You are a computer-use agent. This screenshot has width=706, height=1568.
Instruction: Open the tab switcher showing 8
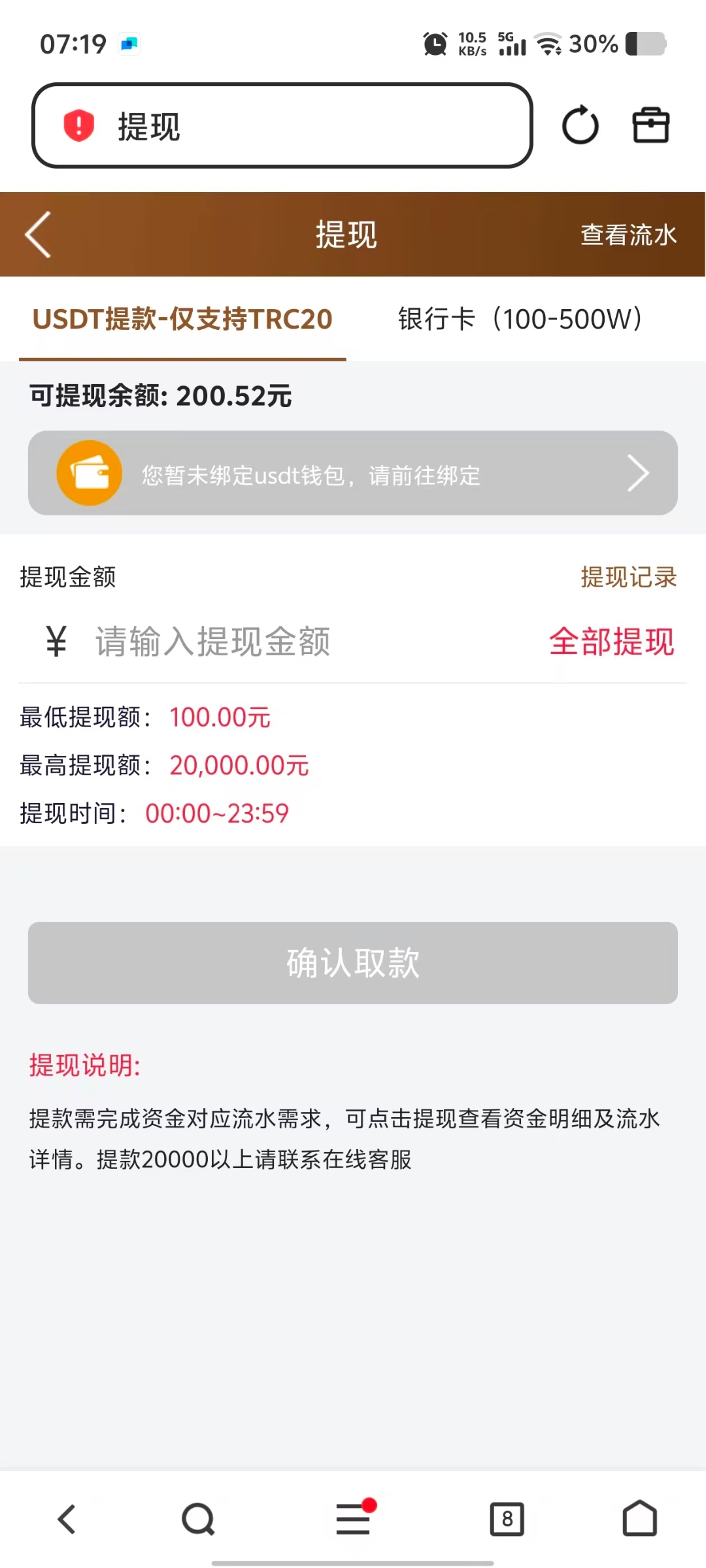click(x=507, y=1519)
